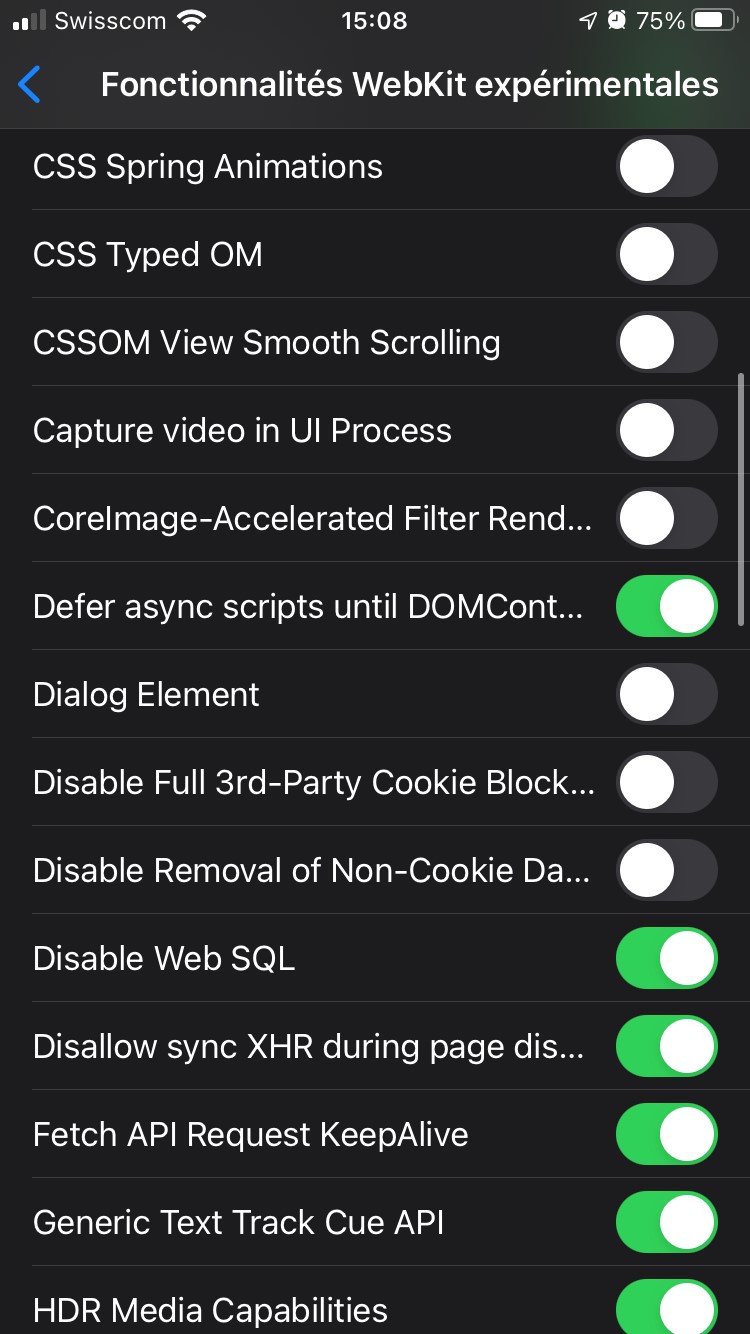This screenshot has width=750, height=1334.
Task: Toggle Disable Full 3rd-Party Cookie Blocking
Action: pyautogui.click(x=666, y=782)
